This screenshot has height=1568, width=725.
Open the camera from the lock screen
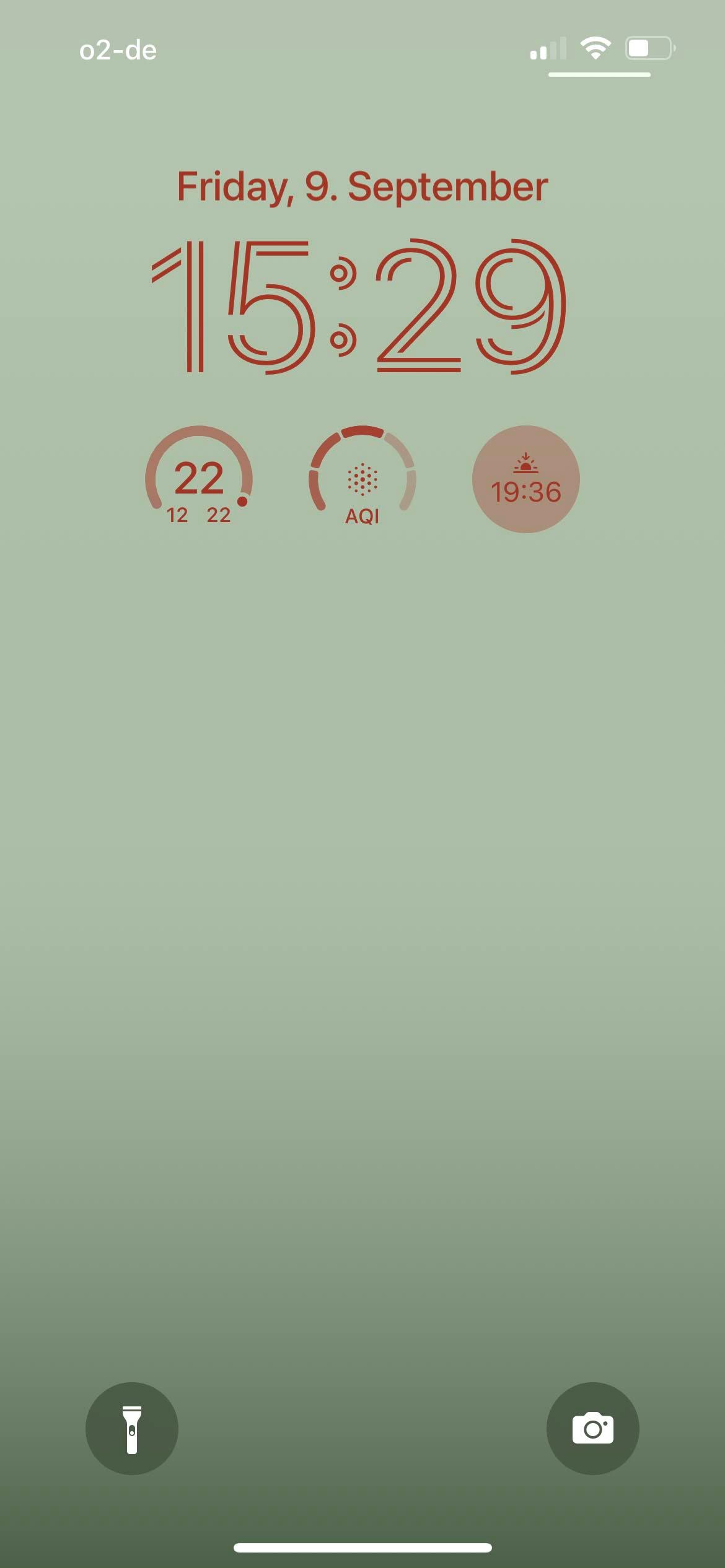coord(592,1429)
